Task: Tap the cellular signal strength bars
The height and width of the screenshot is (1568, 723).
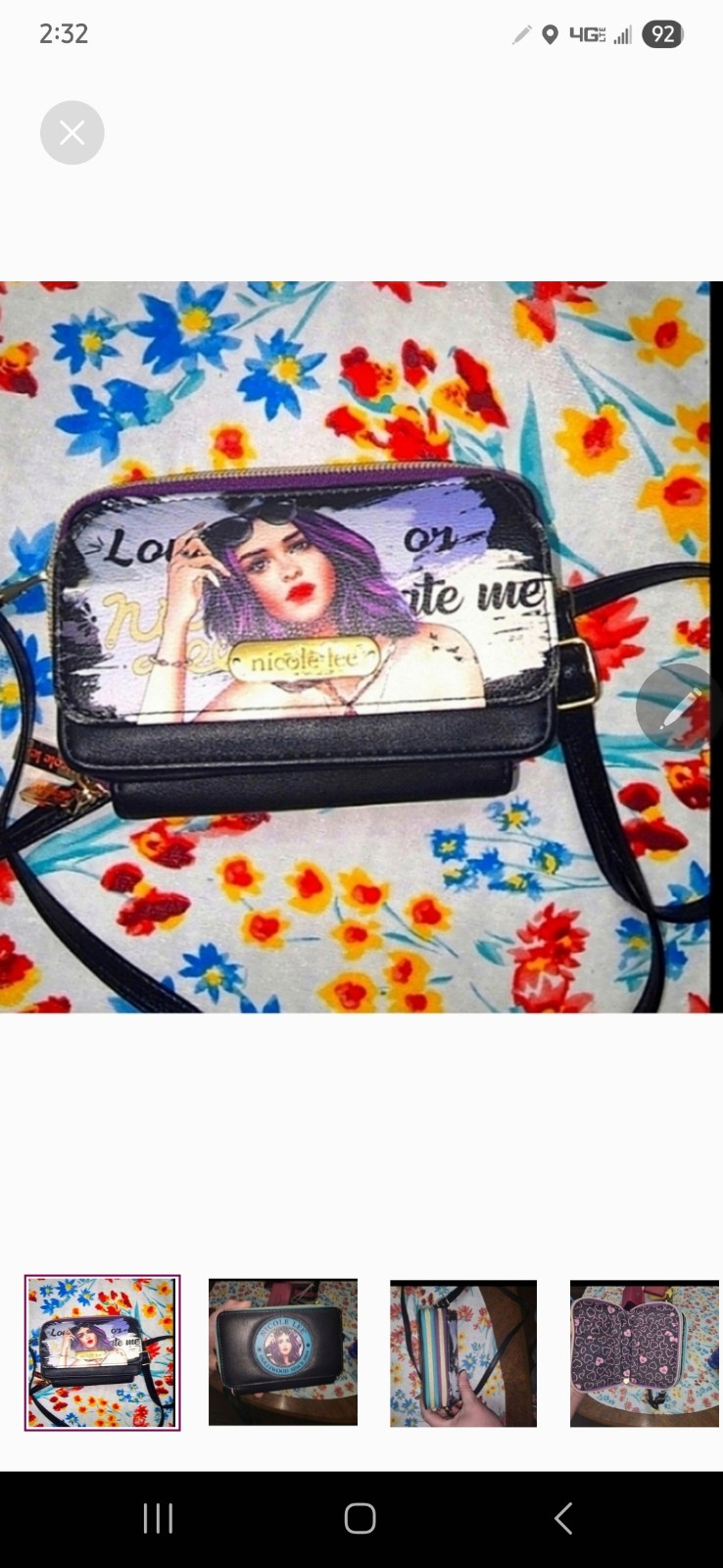Action: pos(621,34)
